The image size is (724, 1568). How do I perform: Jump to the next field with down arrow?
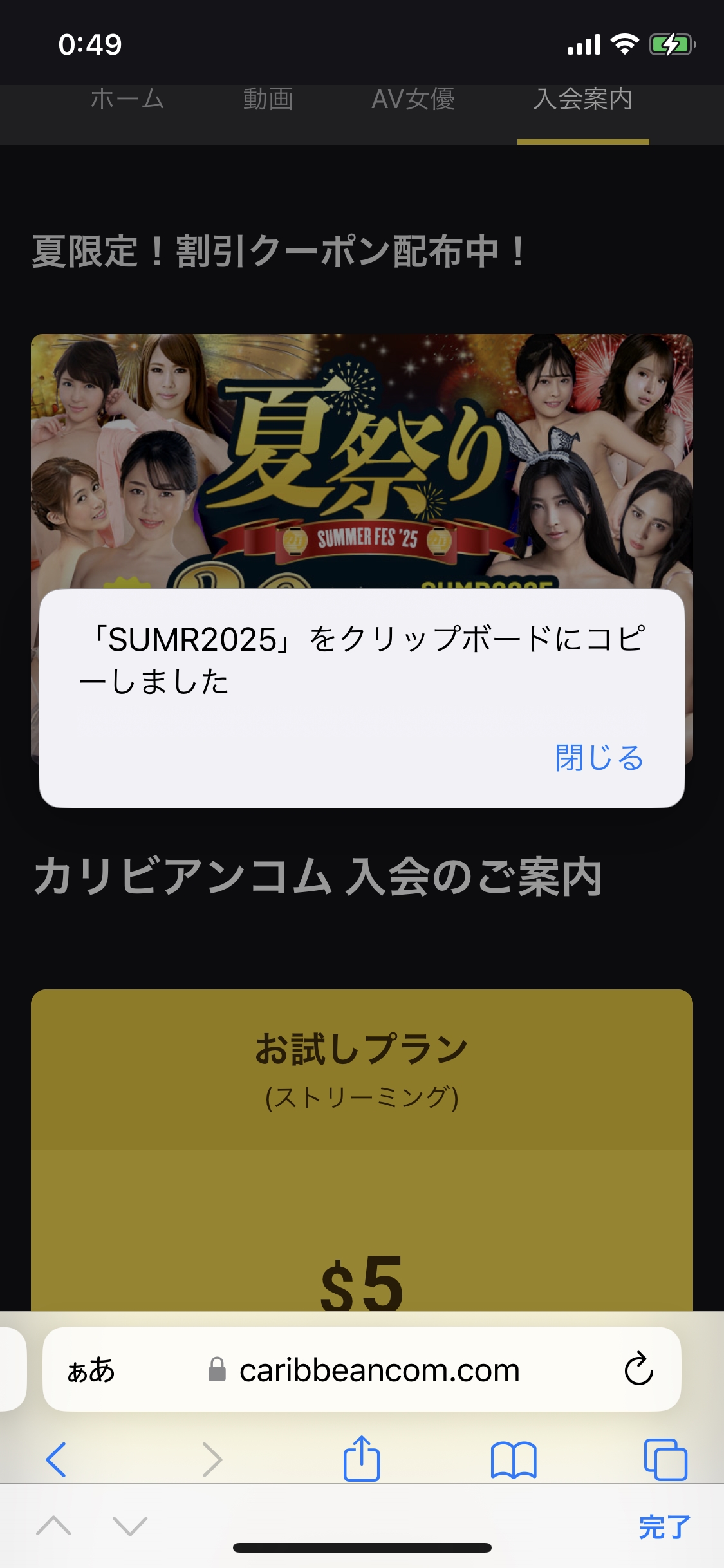click(130, 1526)
